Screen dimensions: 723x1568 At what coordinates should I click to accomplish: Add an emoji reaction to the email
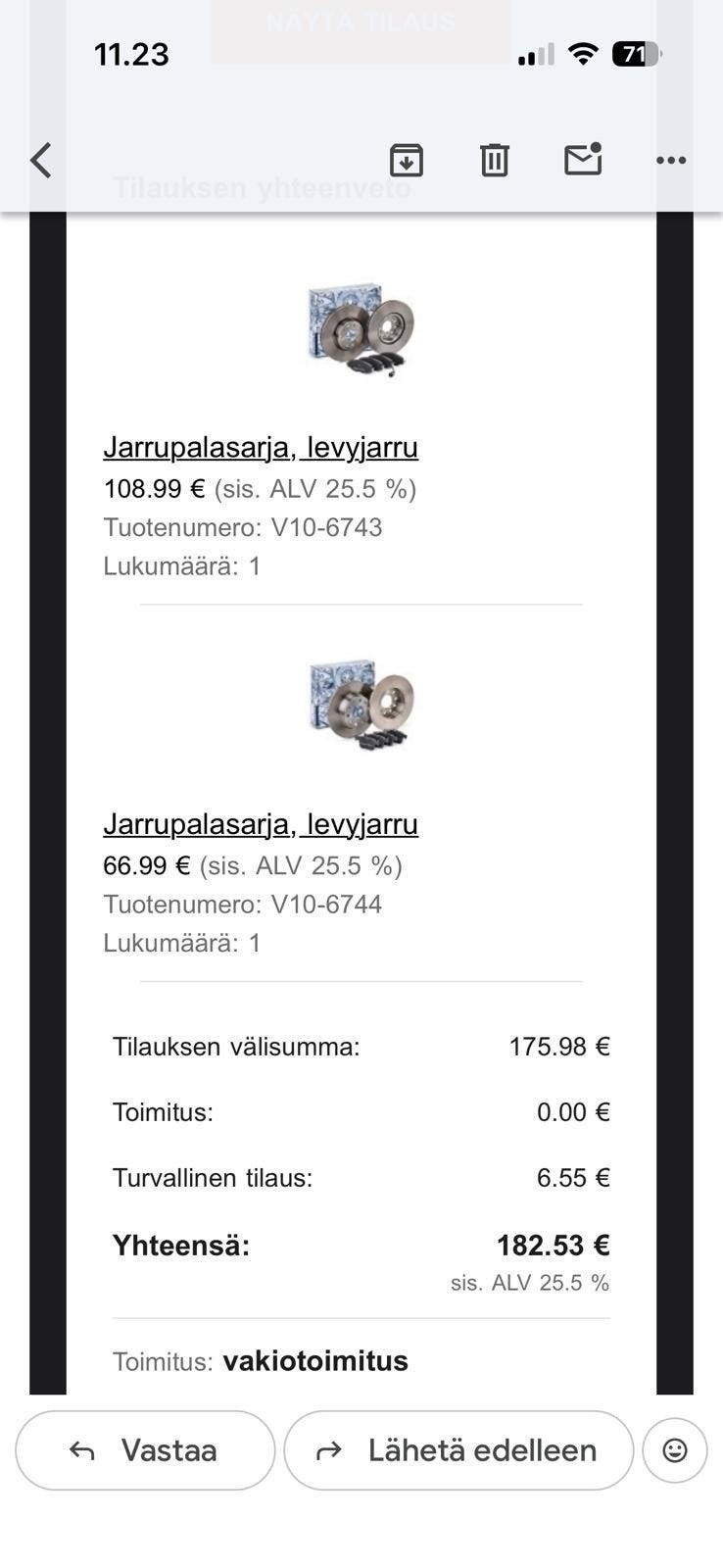point(675,1450)
